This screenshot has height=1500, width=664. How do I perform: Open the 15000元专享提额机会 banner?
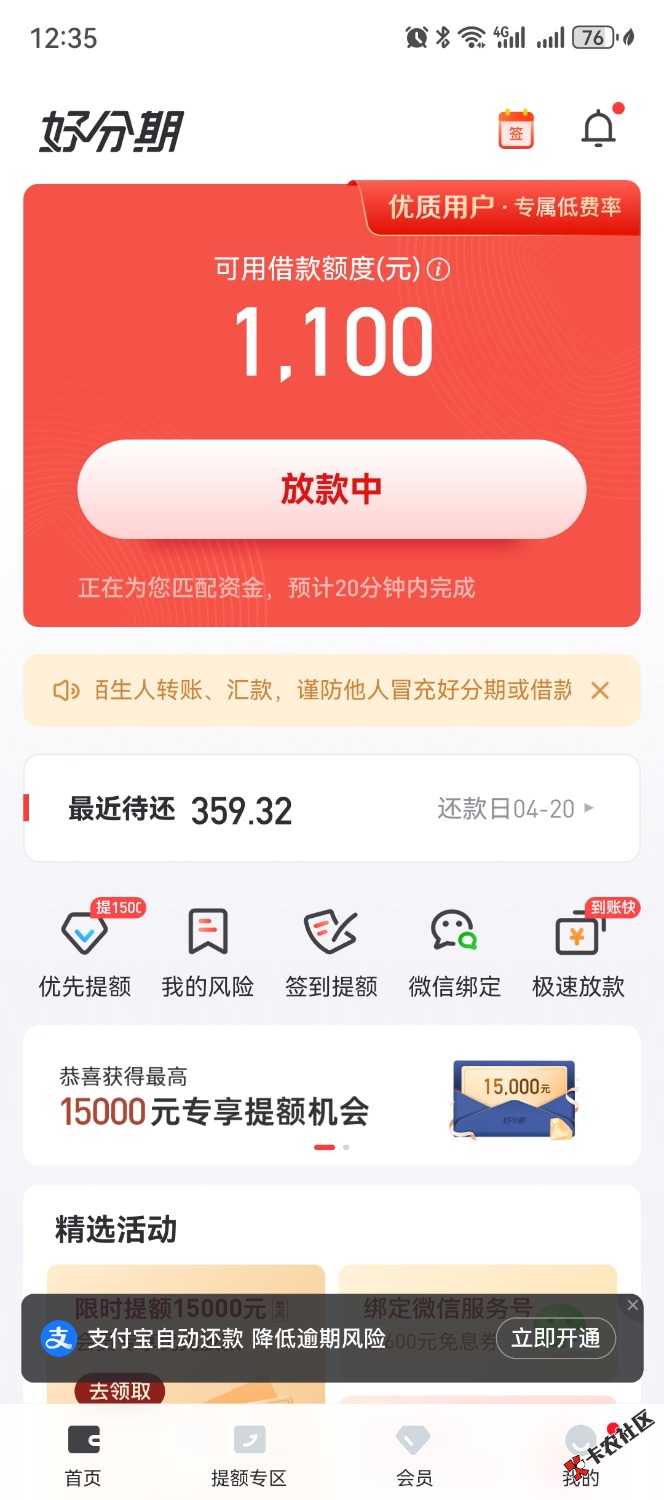(x=331, y=1096)
